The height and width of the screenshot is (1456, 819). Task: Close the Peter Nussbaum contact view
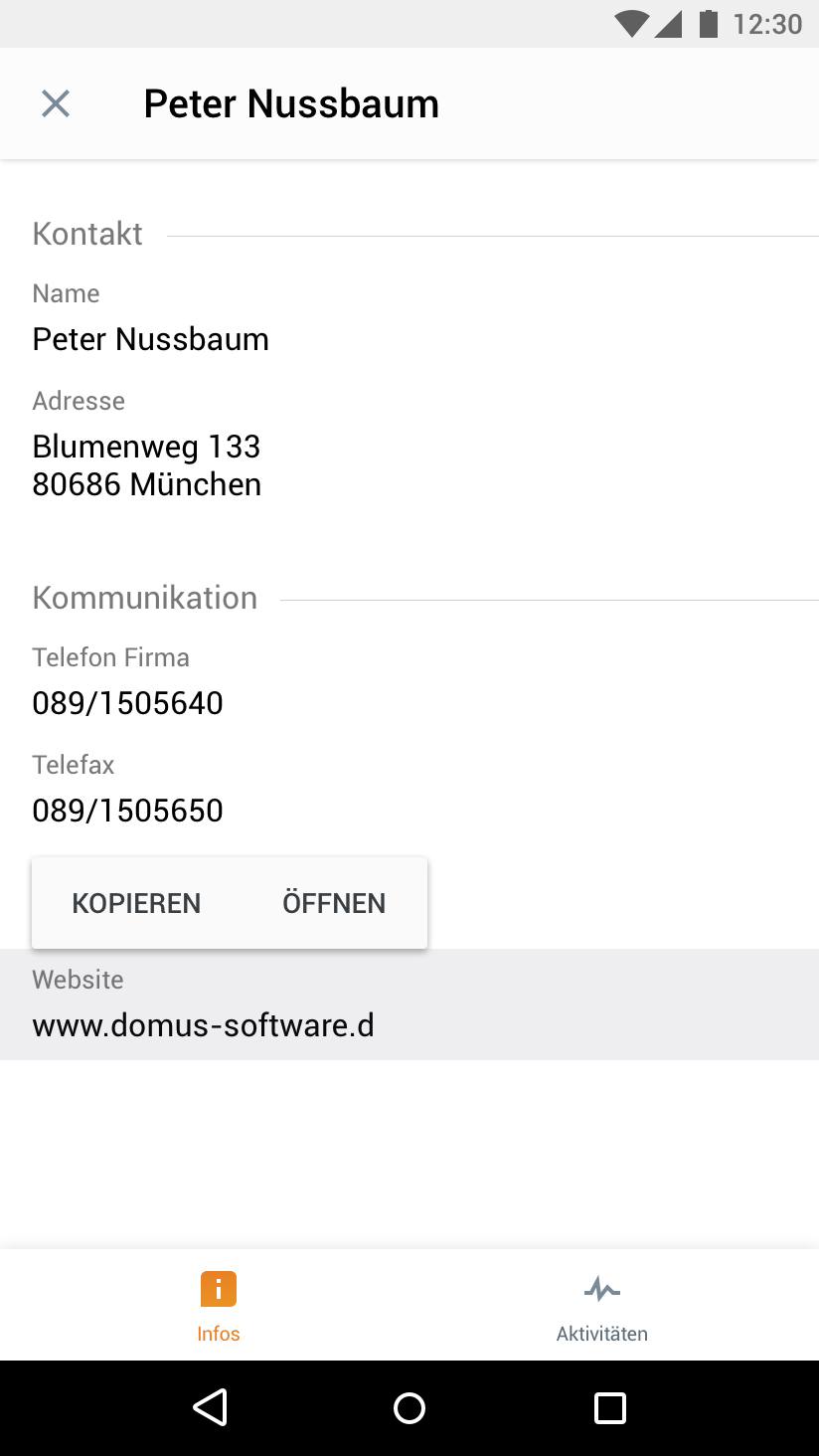(x=56, y=103)
